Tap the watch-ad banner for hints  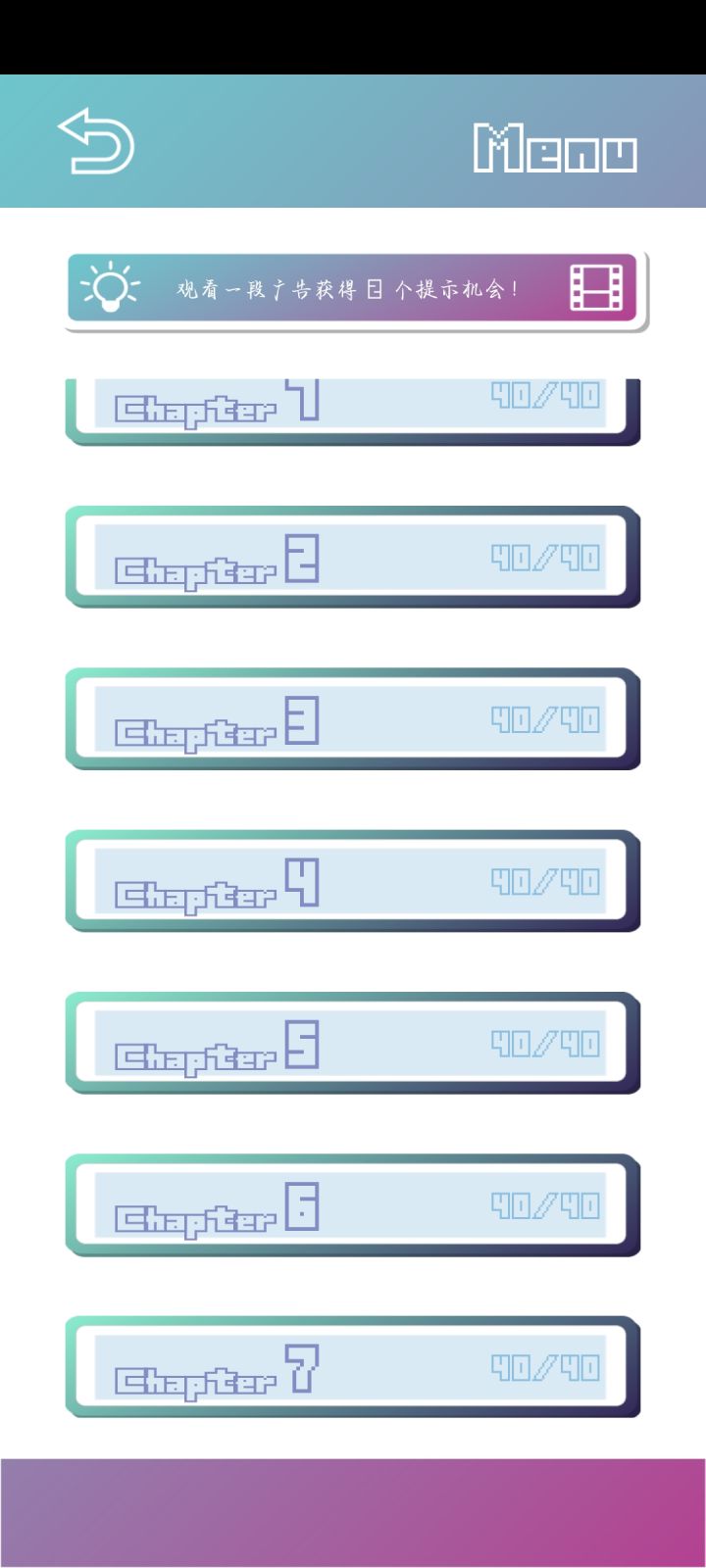[x=353, y=289]
